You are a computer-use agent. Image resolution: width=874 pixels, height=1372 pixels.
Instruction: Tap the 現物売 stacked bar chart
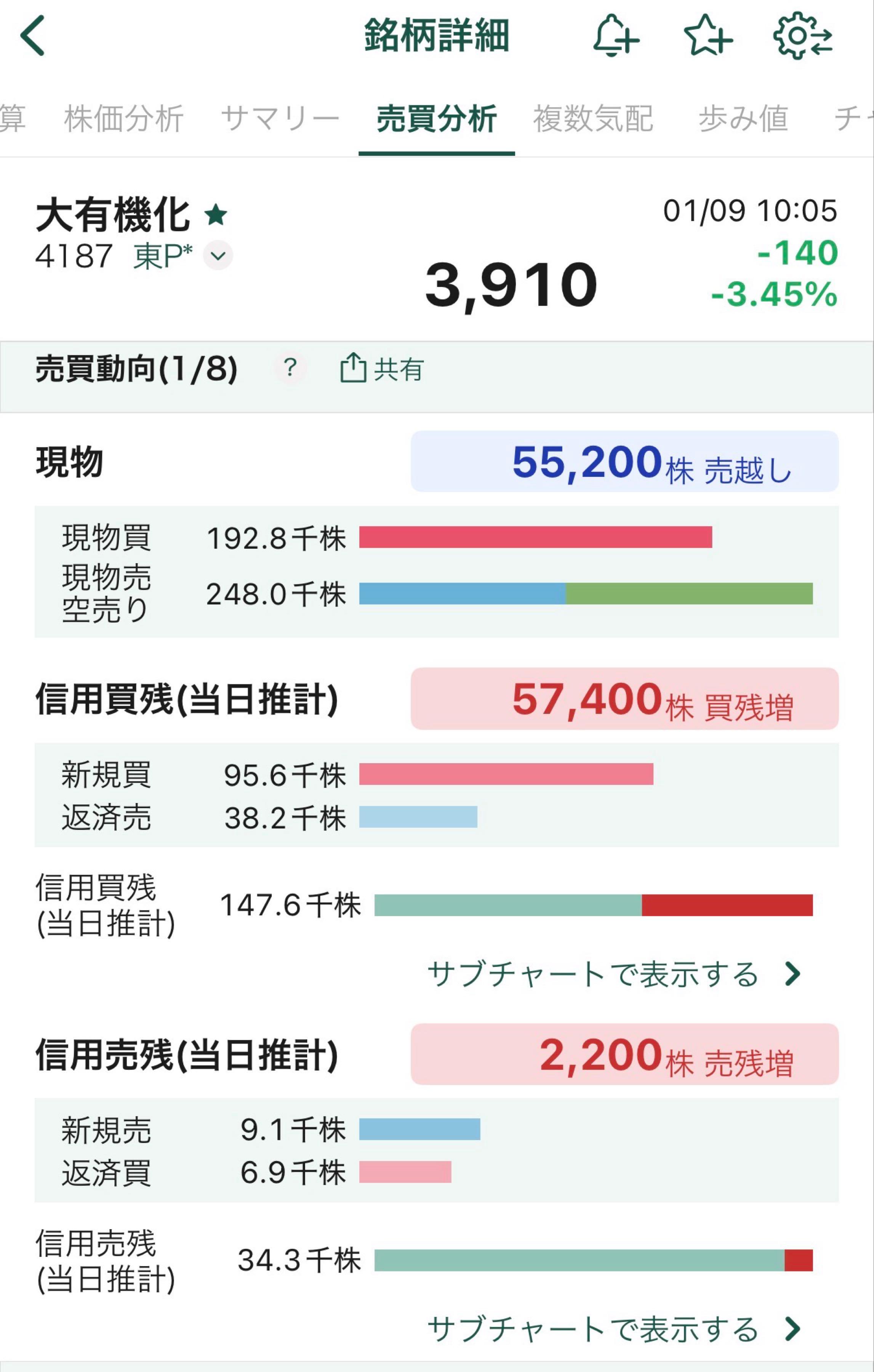pyautogui.click(x=587, y=593)
